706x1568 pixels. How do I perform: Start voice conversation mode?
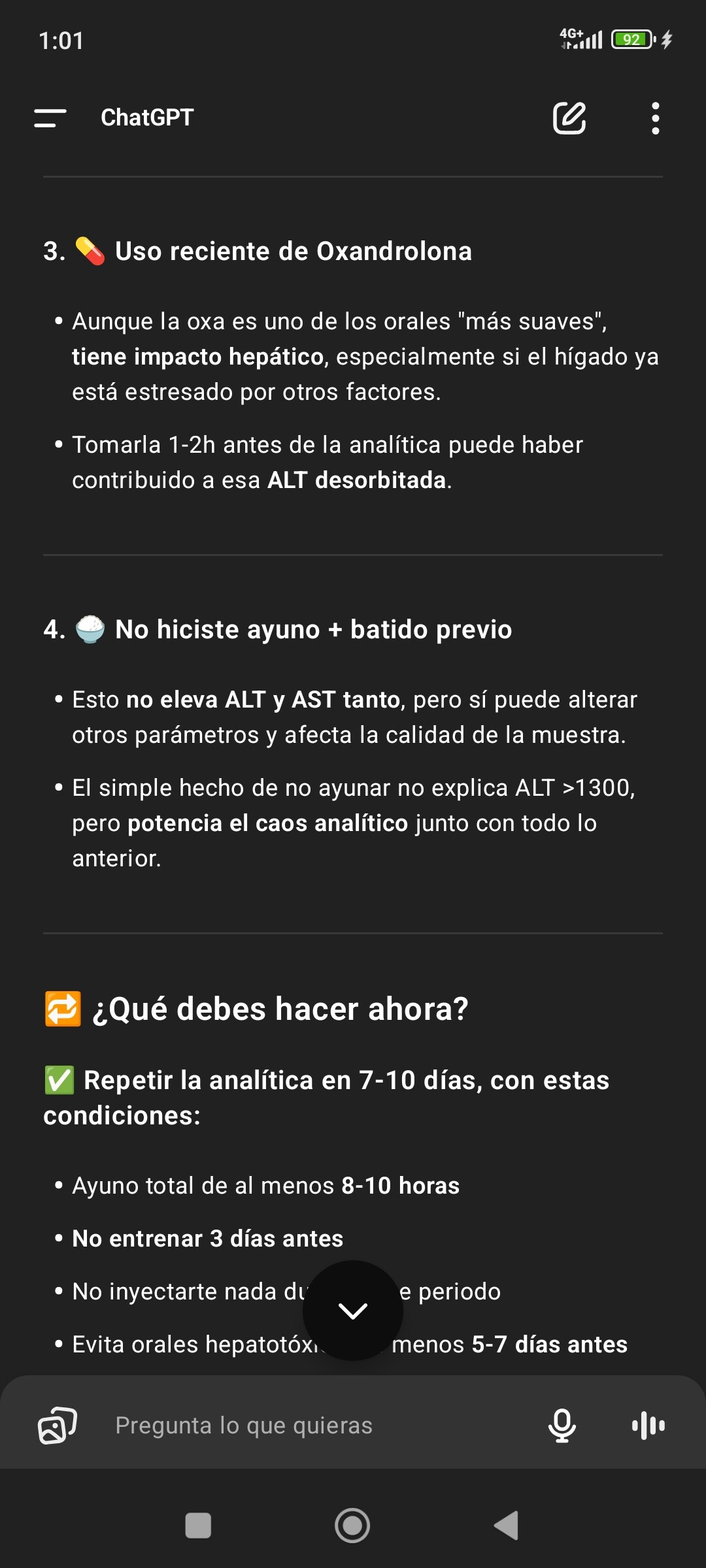(648, 1425)
